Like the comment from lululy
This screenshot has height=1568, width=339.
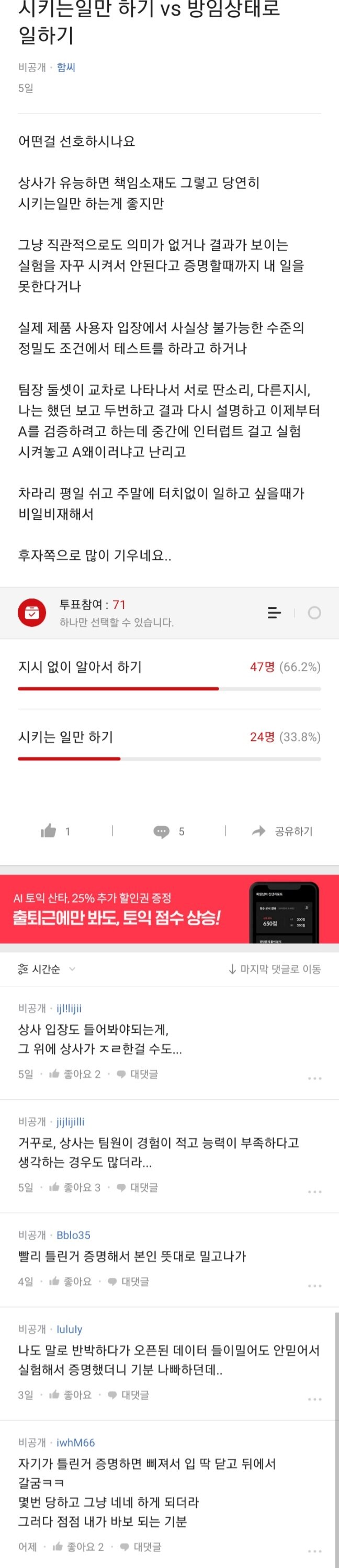click(71, 1394)
